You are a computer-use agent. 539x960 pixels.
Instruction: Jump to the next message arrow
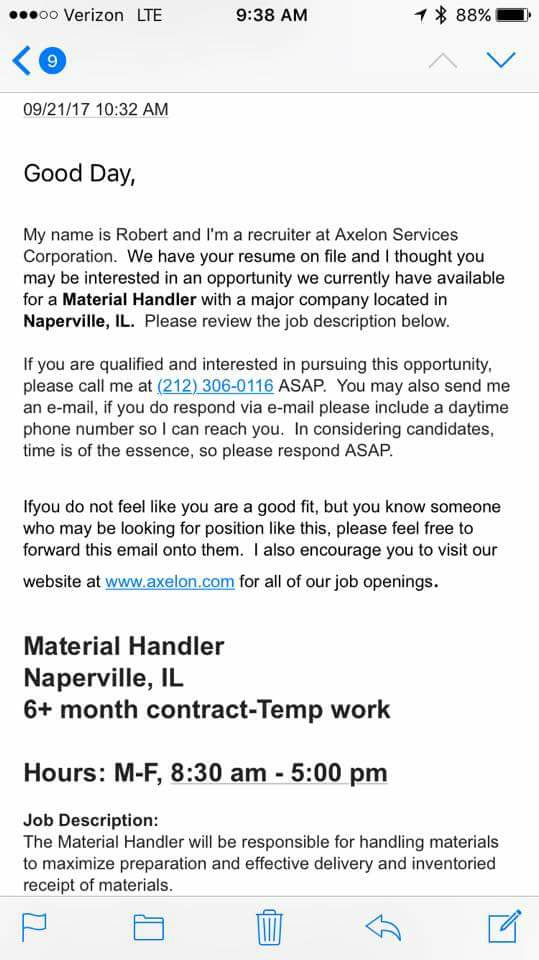coord(501,60)
